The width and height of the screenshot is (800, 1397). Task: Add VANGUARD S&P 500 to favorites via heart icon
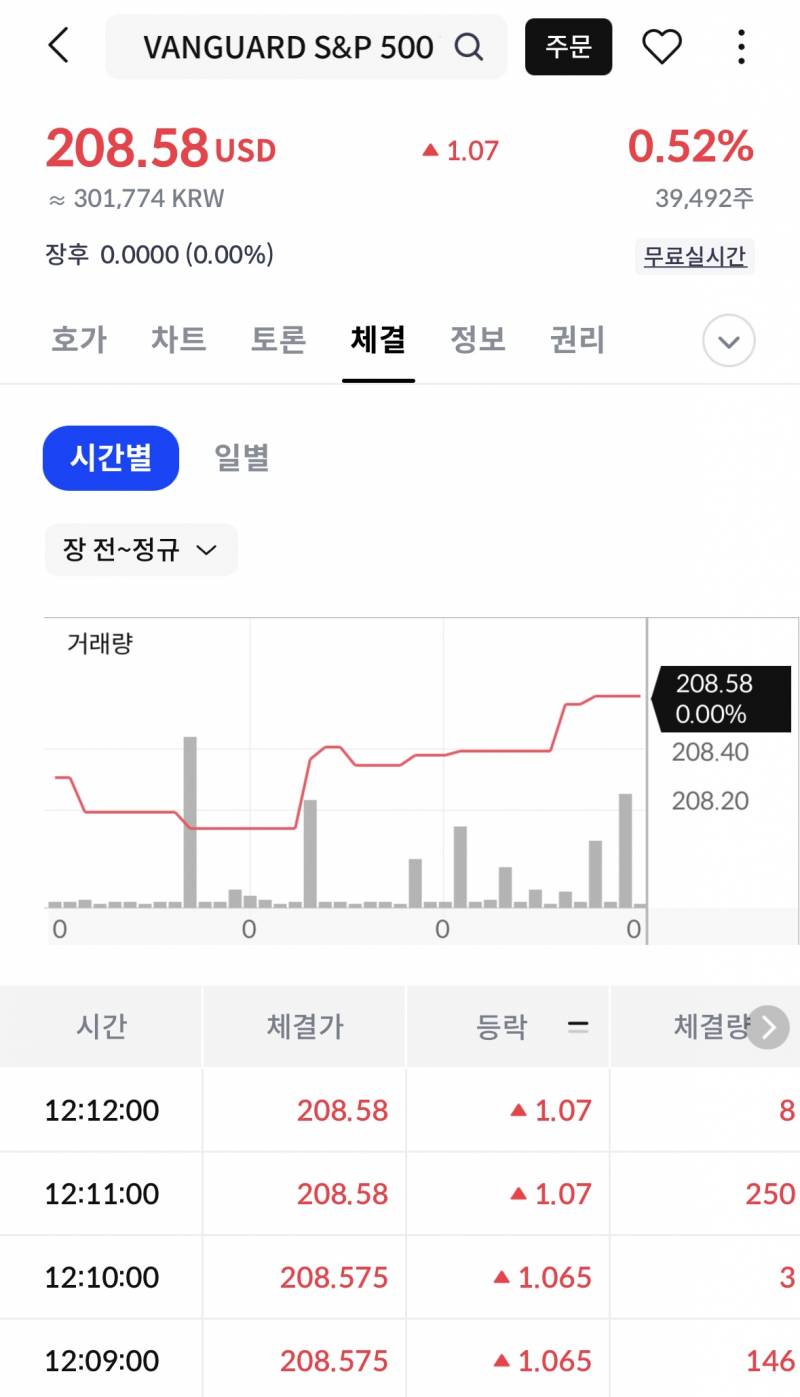point(662,46)
